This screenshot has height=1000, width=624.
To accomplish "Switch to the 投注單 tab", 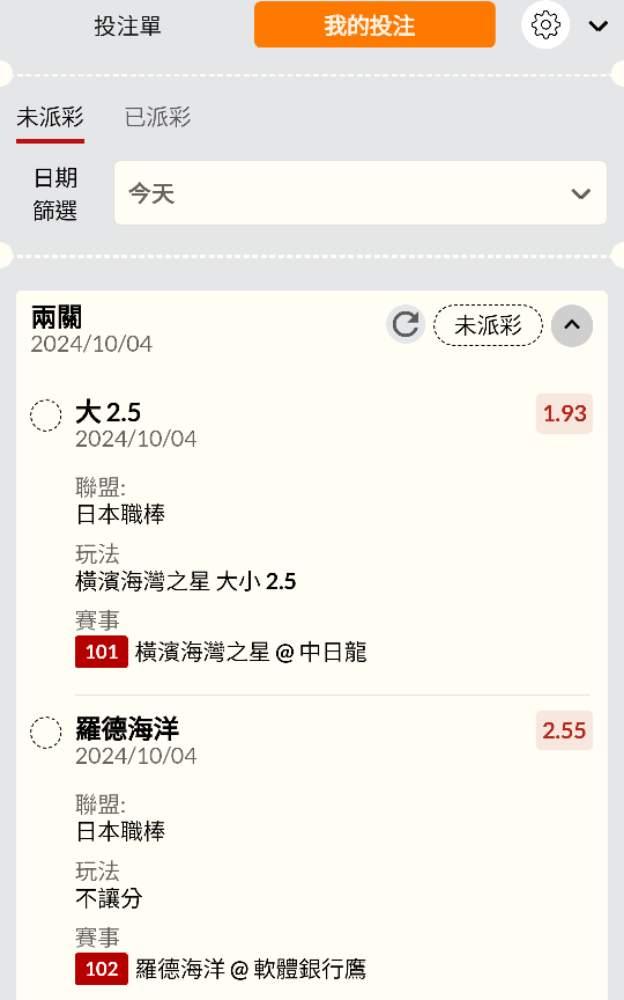I will coord(128,26).
